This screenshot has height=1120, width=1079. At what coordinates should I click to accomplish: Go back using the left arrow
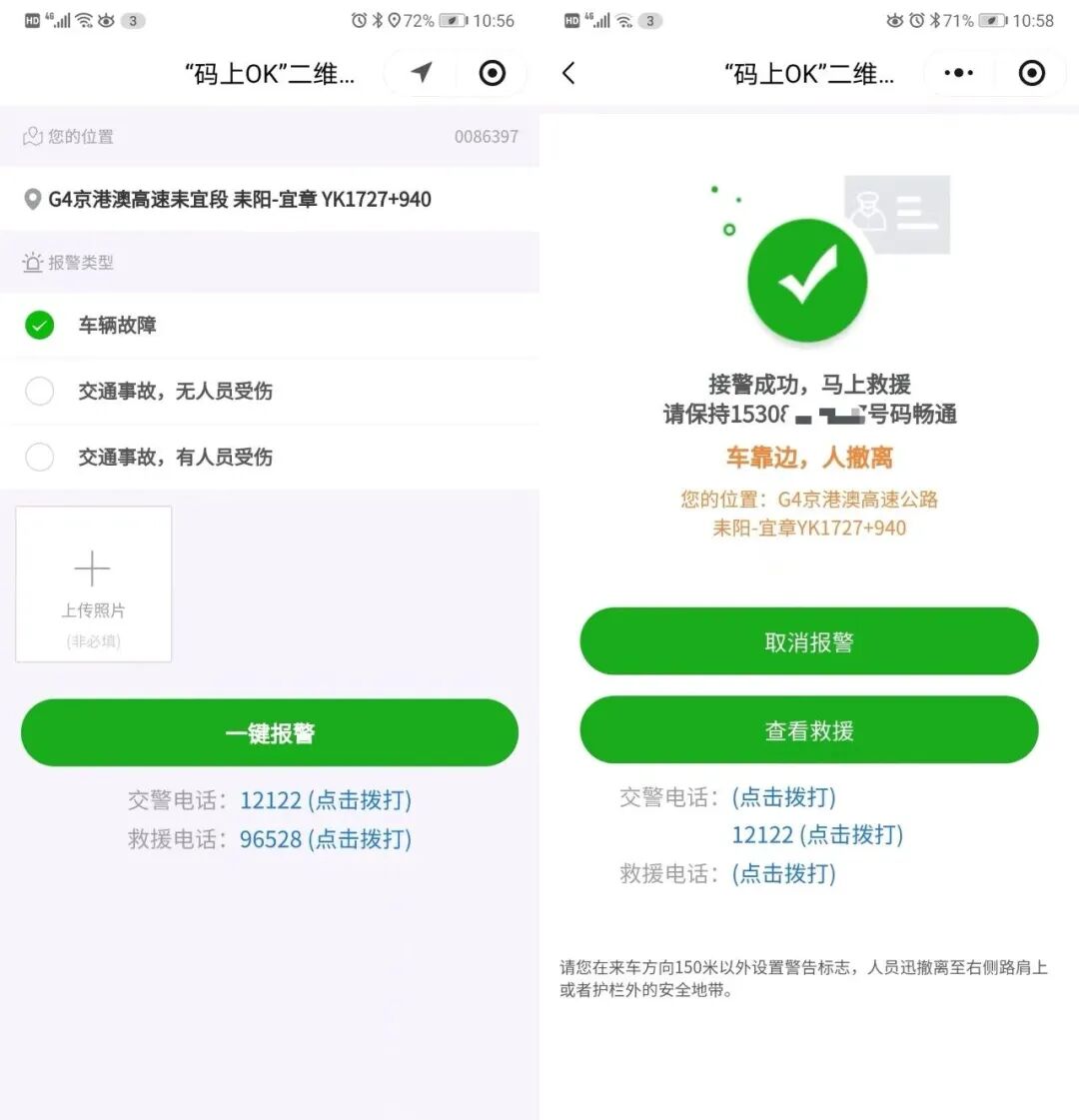coord(568,73)
